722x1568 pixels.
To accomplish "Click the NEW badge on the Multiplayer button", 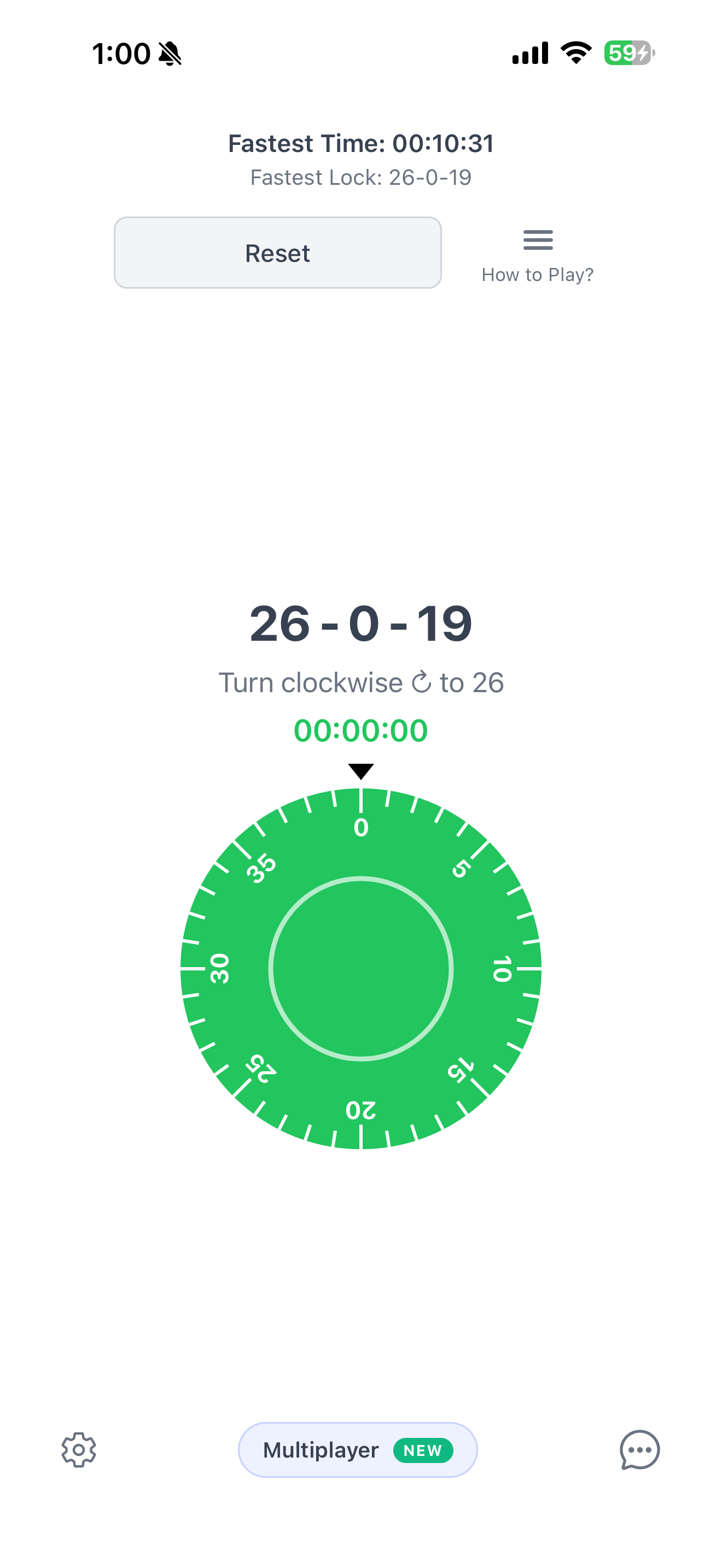I will [422, 1450].
